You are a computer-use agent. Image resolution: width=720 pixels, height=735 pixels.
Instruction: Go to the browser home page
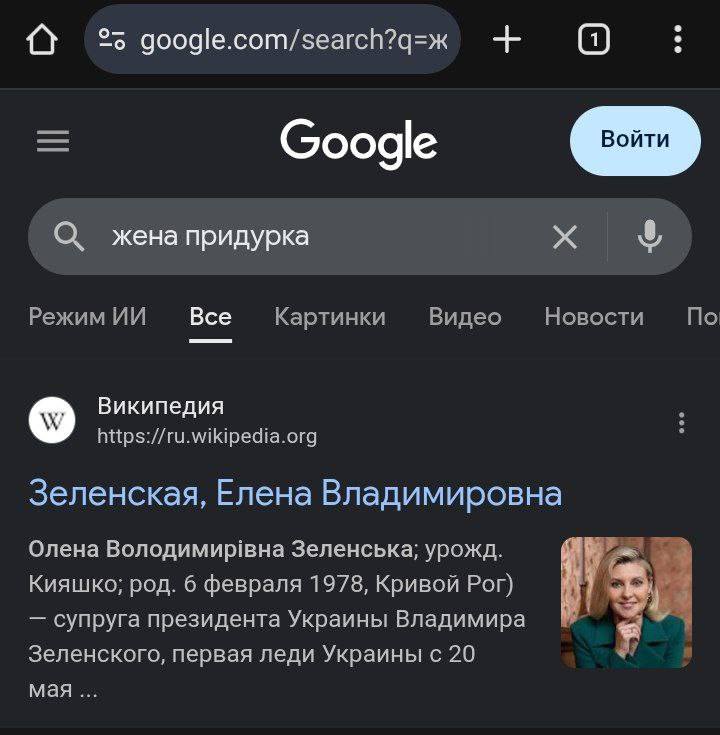42,40
